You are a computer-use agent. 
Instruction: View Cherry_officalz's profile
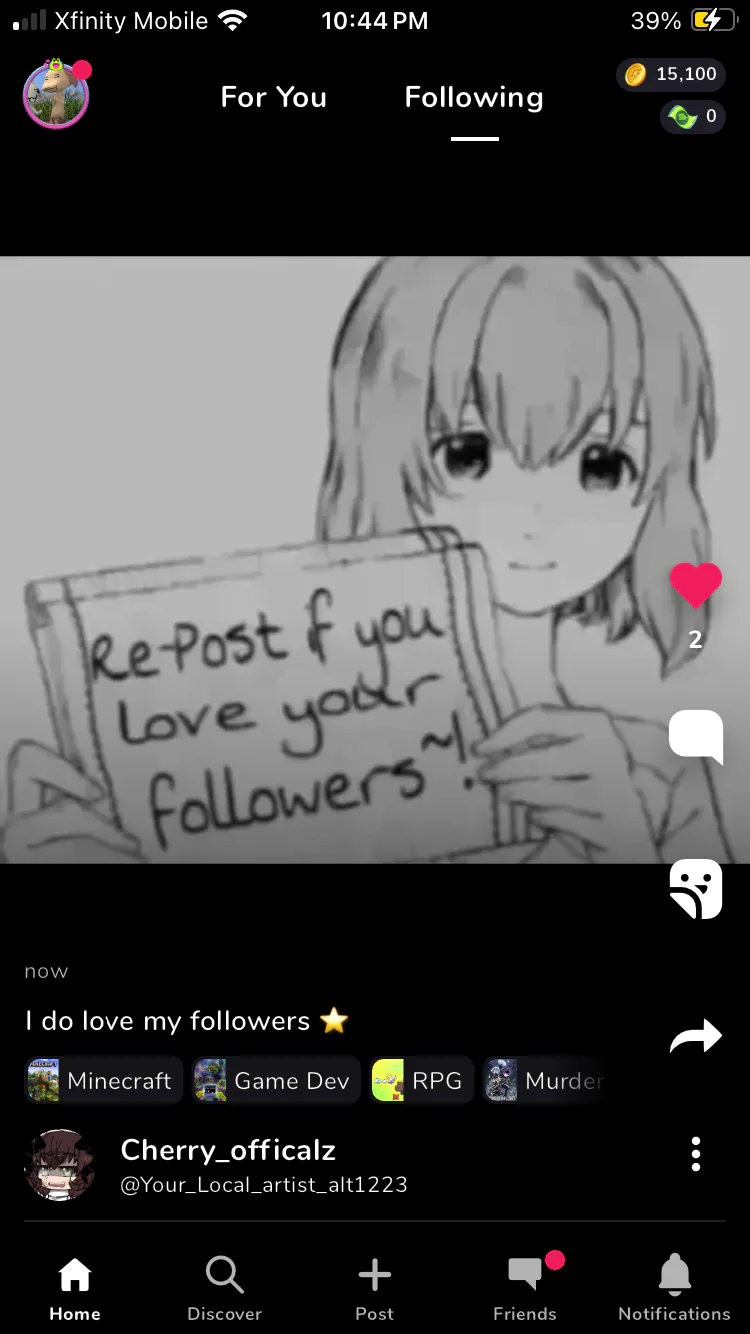coord(228,1150)
